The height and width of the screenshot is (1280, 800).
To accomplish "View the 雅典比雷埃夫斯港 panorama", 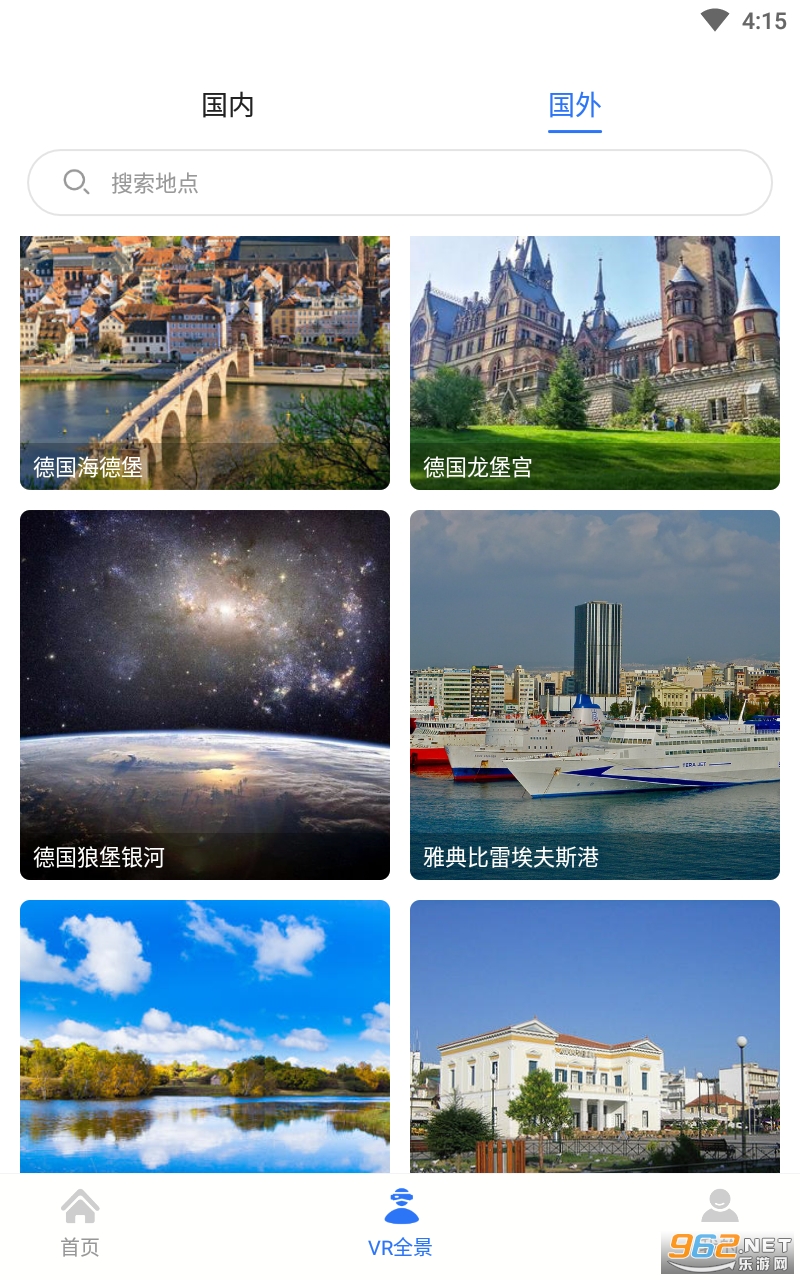I will [595, 695].
